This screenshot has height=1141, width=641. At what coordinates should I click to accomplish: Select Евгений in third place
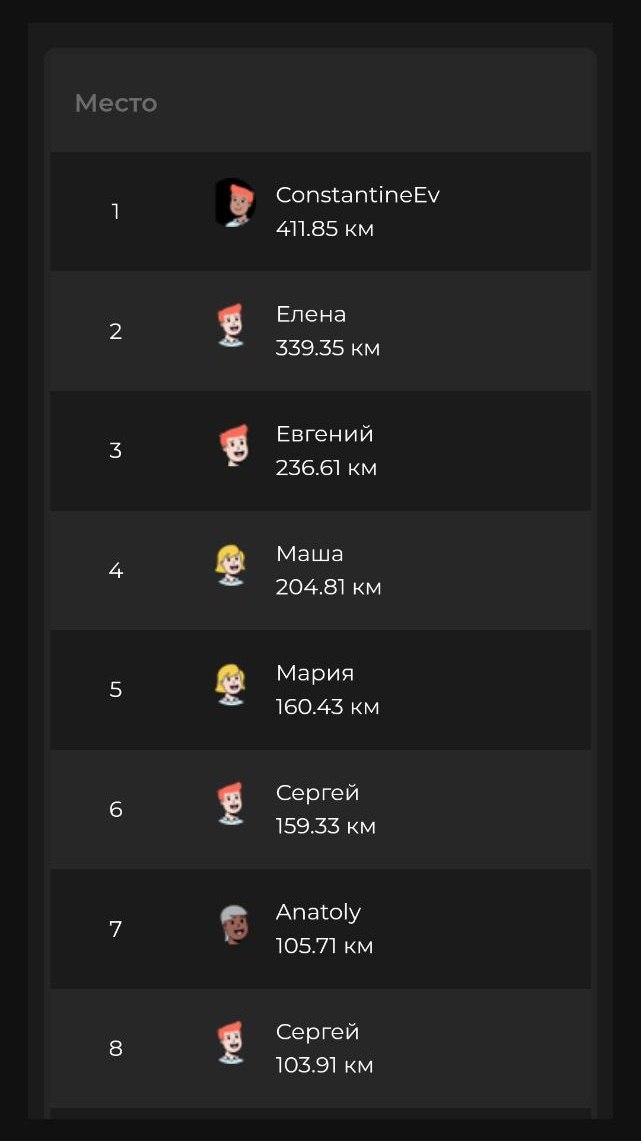click(320, 451)
